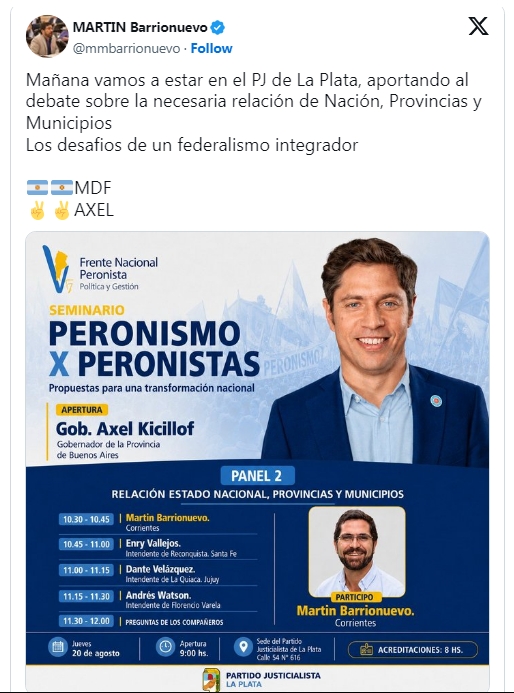Viewport: 514px width, 693px height.
Task: Follow @mmbarrionuevo
Action: (x=211, y=48)
